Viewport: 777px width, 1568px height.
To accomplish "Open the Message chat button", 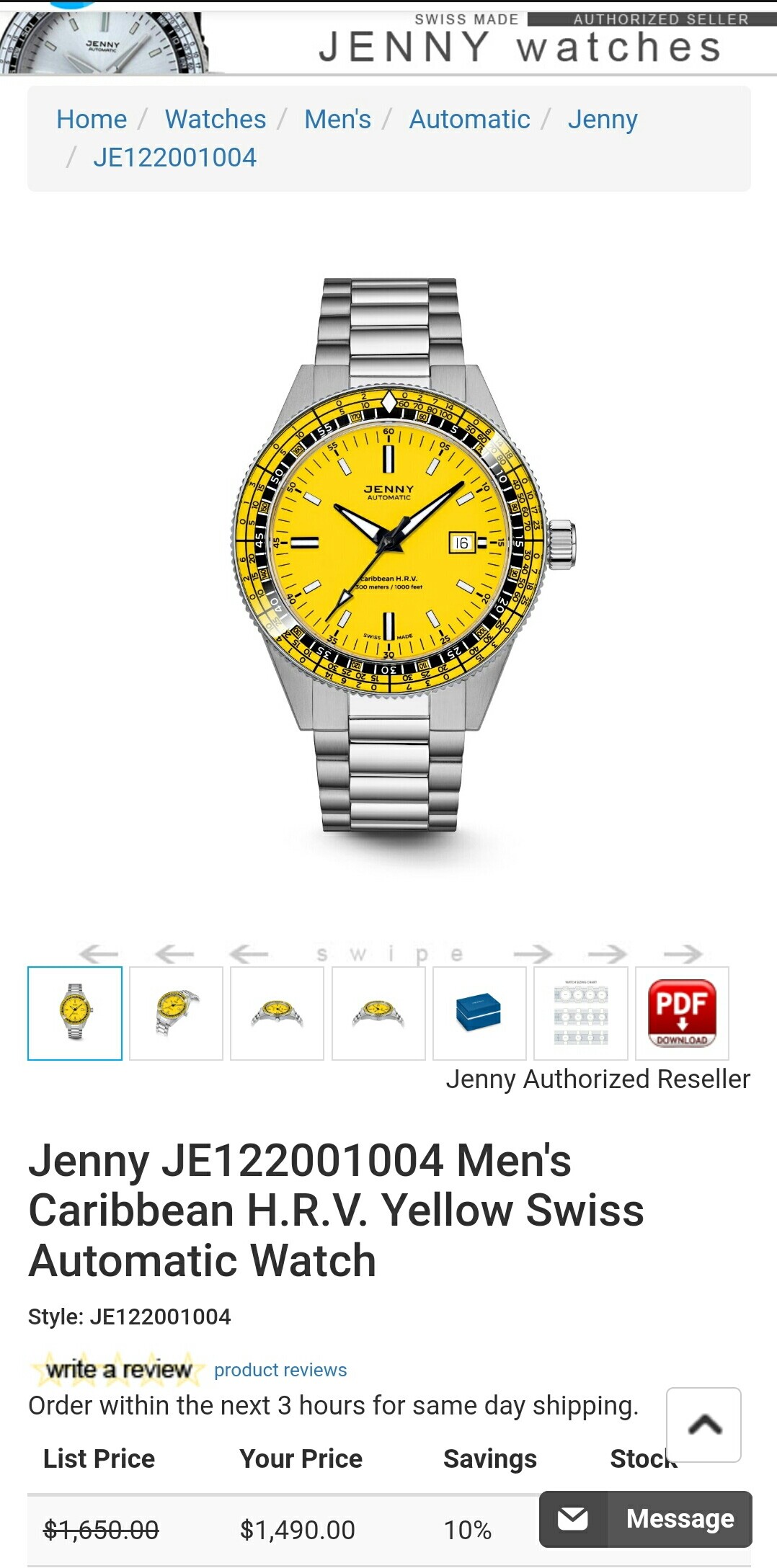I will (x=646, y=1519).
